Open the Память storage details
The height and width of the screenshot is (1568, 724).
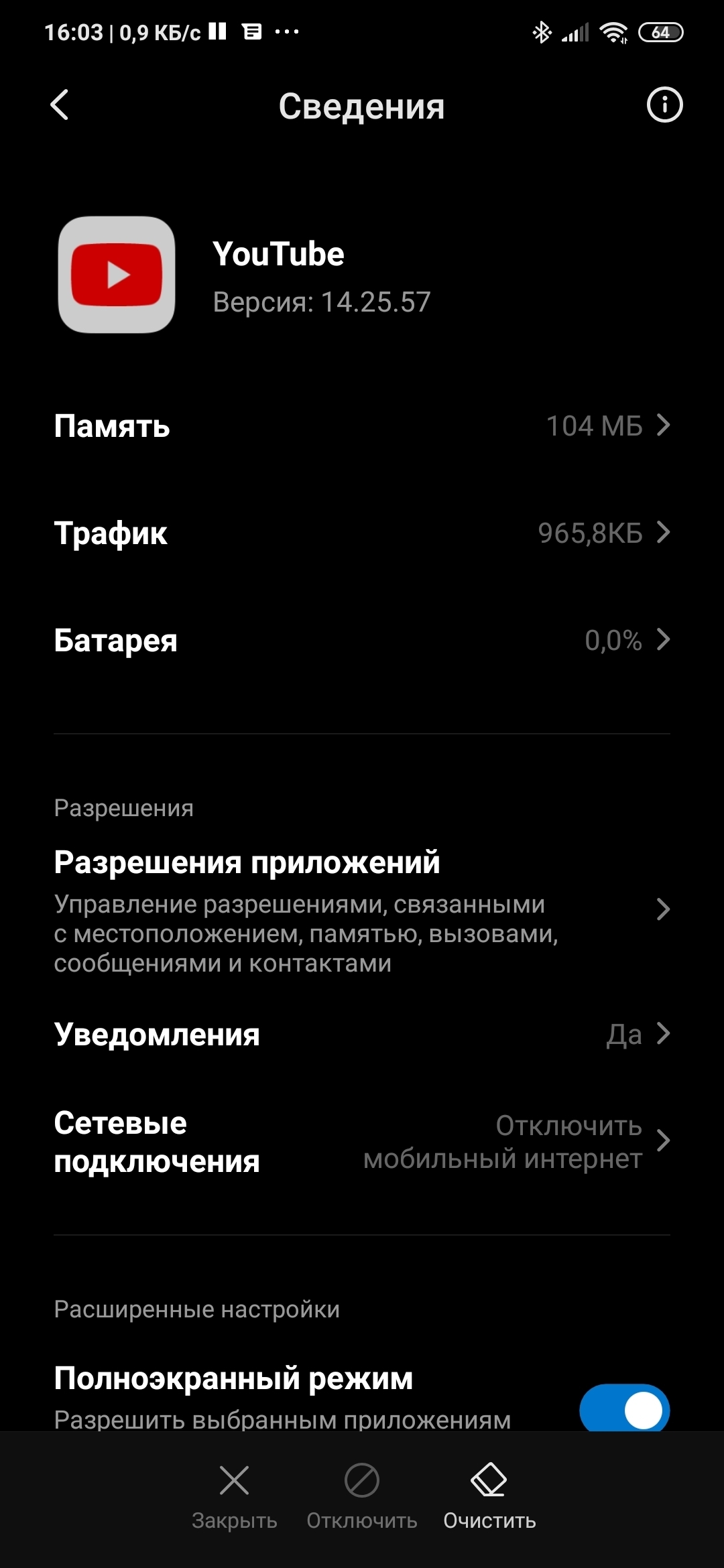[362, 426]
